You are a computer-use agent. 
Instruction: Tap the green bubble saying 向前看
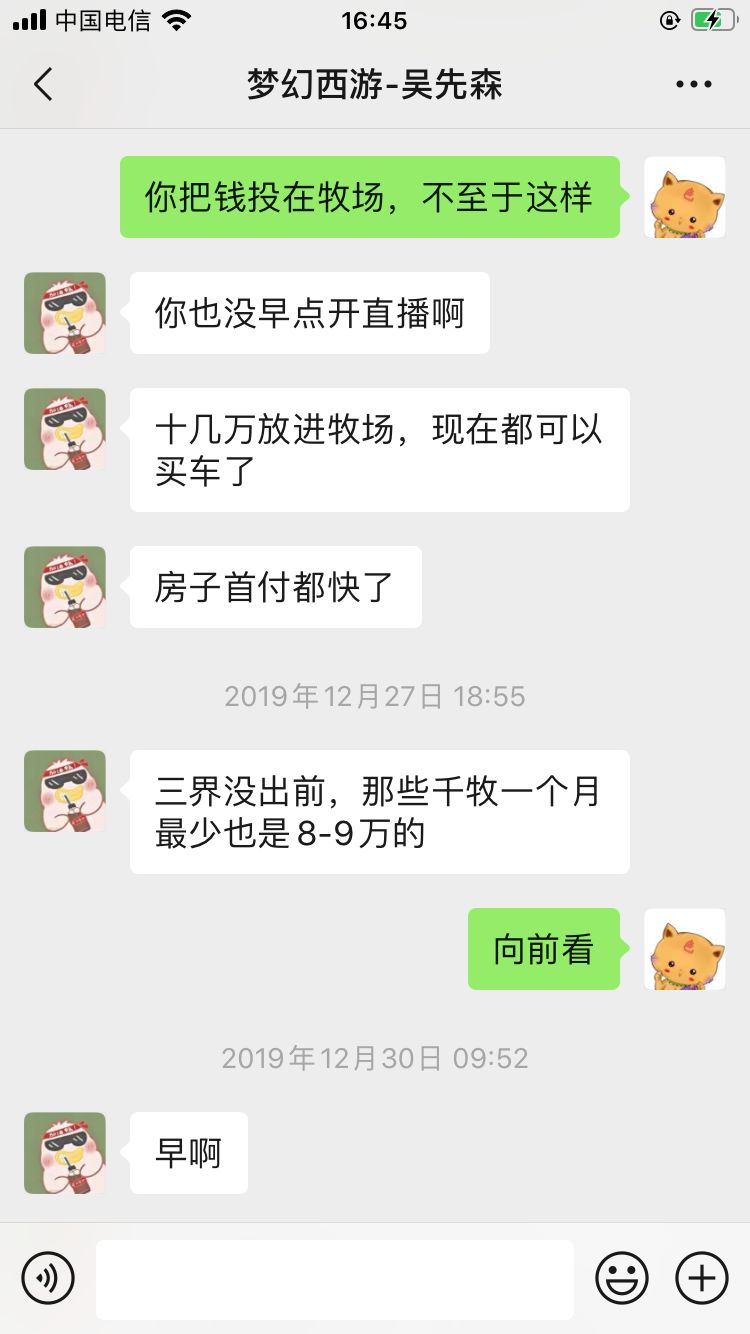[x=543, y=950]
